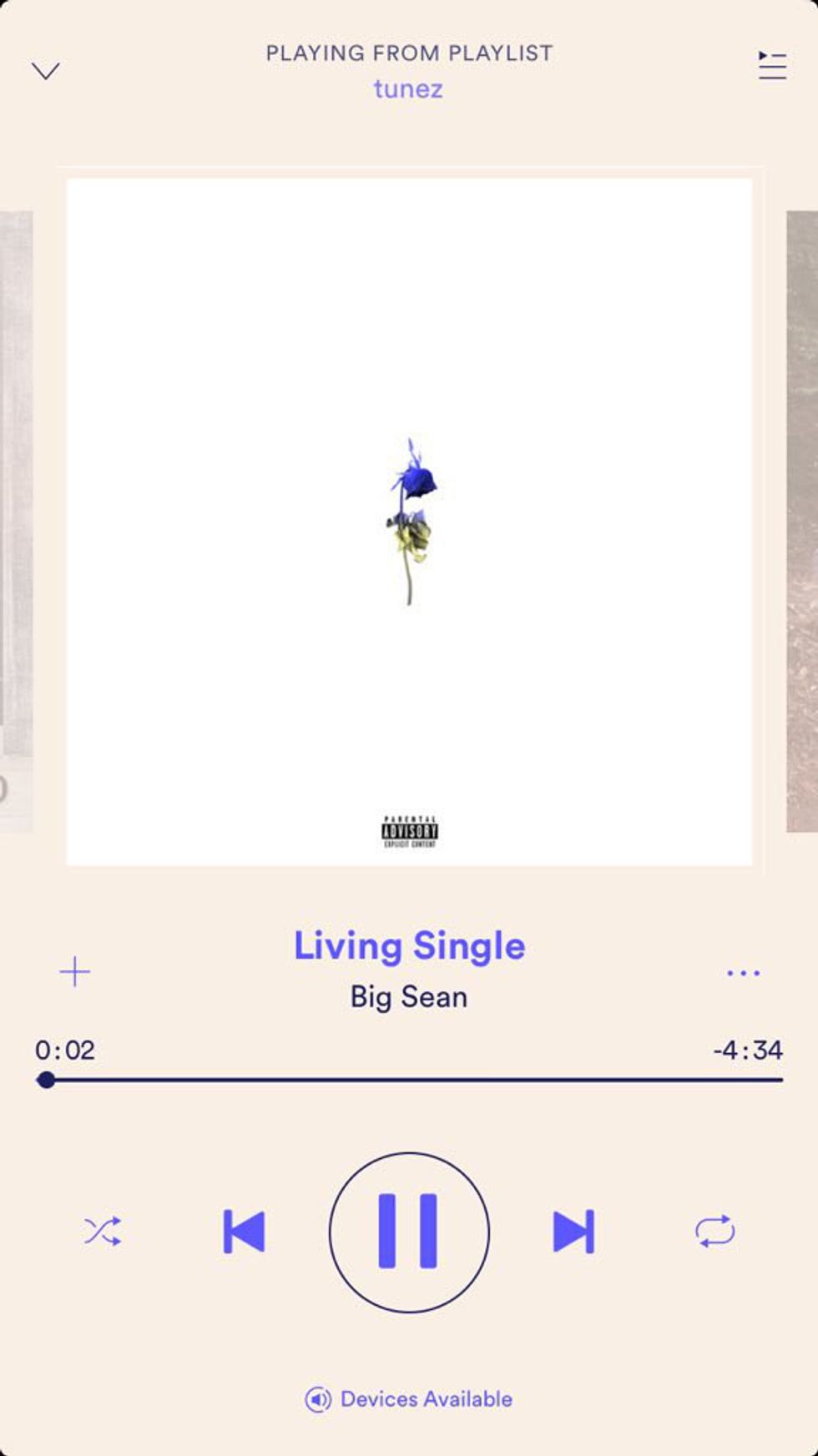
Task: Tap the Living Single album artwork
Action: (x=409, y=521)
